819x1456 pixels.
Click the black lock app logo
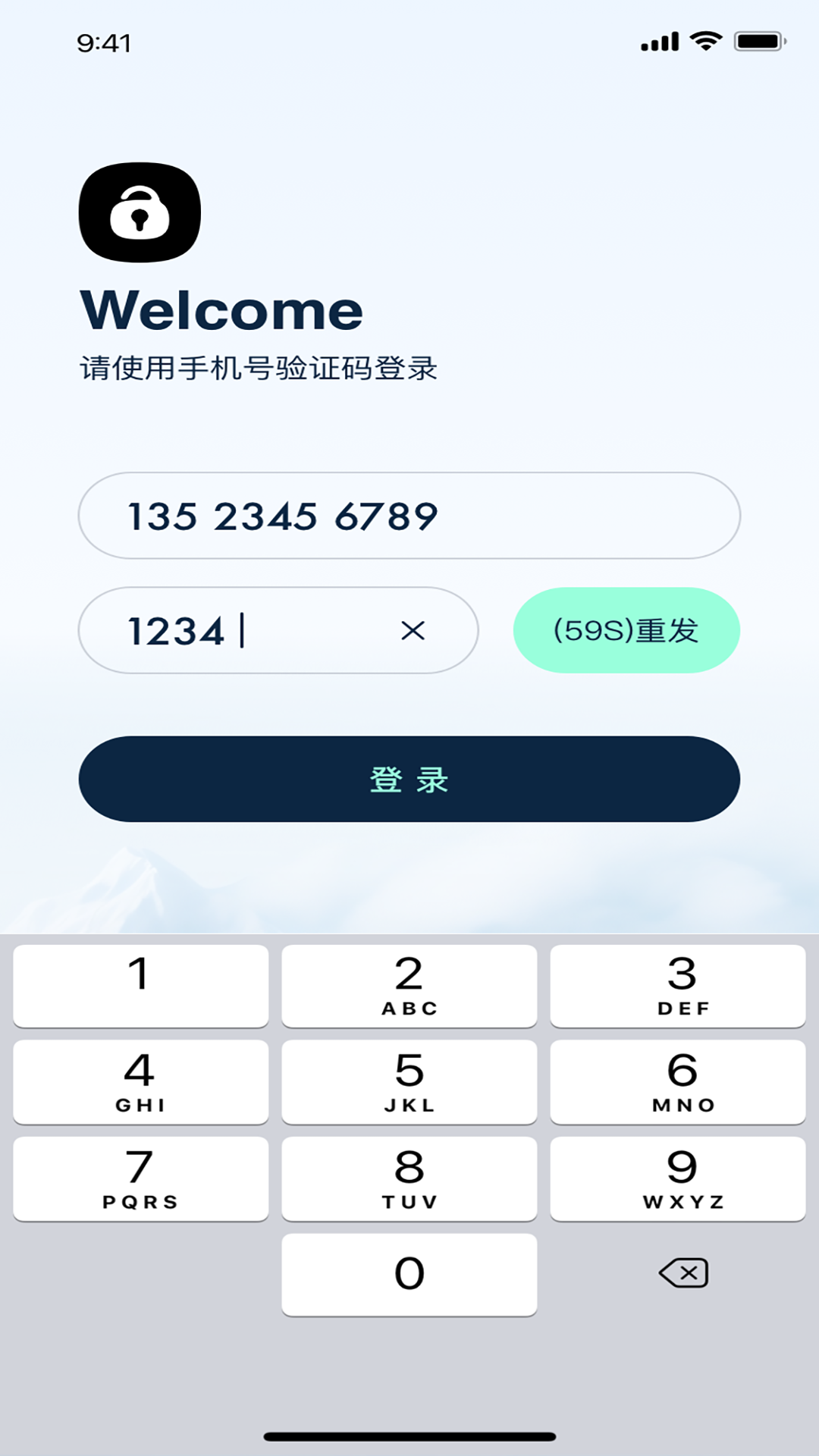pos(140,212)
